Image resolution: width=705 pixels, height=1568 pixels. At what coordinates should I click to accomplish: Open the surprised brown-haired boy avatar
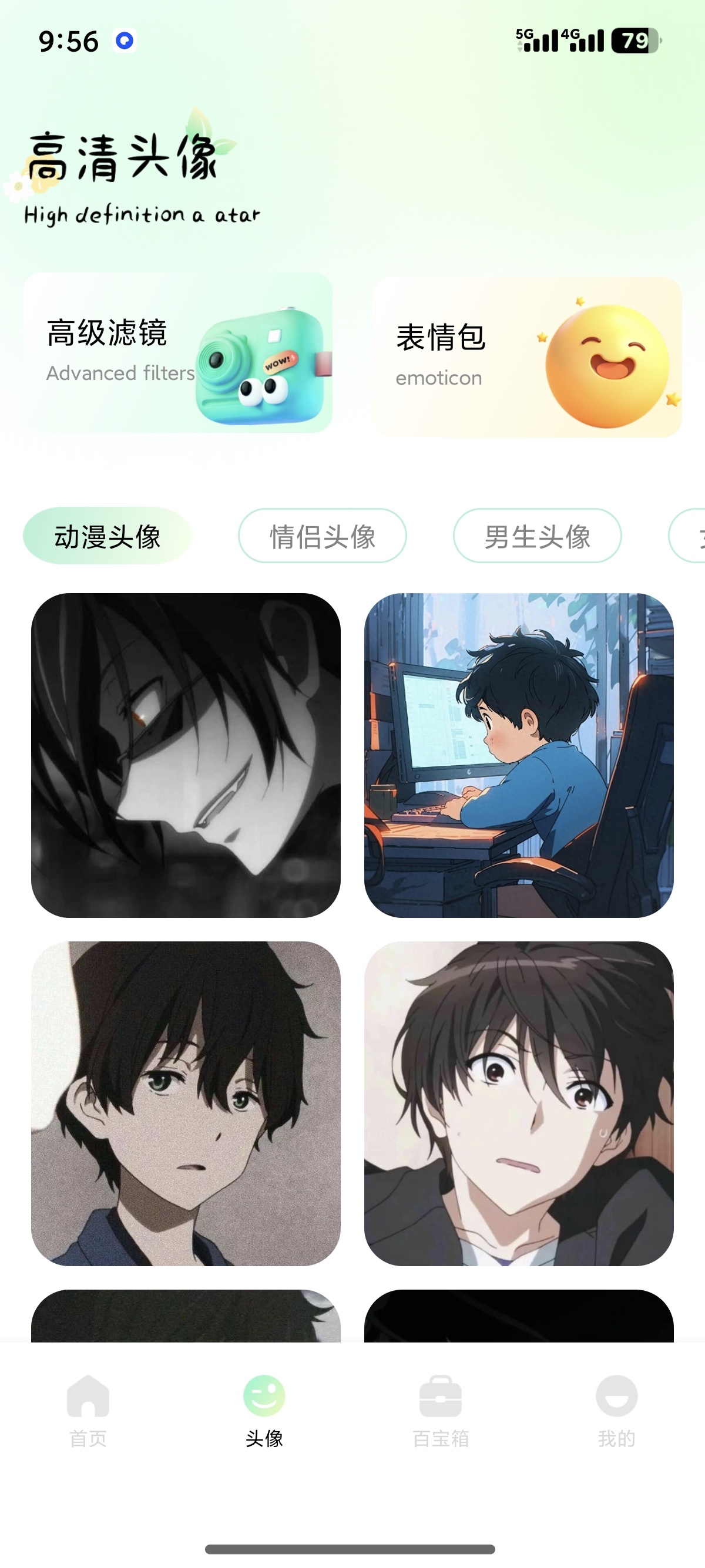coord(519,1103)
